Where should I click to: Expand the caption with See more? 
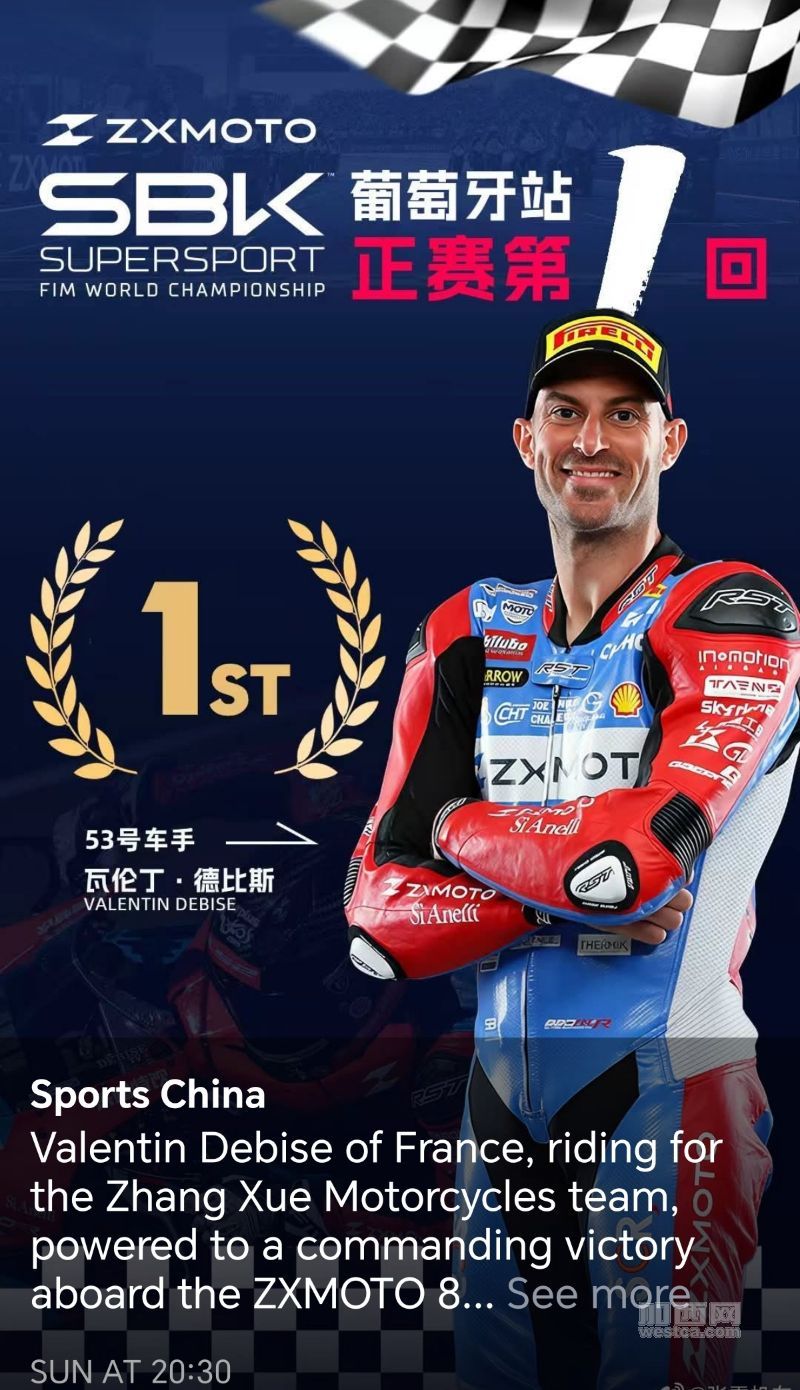click(x=598, y=1294)
